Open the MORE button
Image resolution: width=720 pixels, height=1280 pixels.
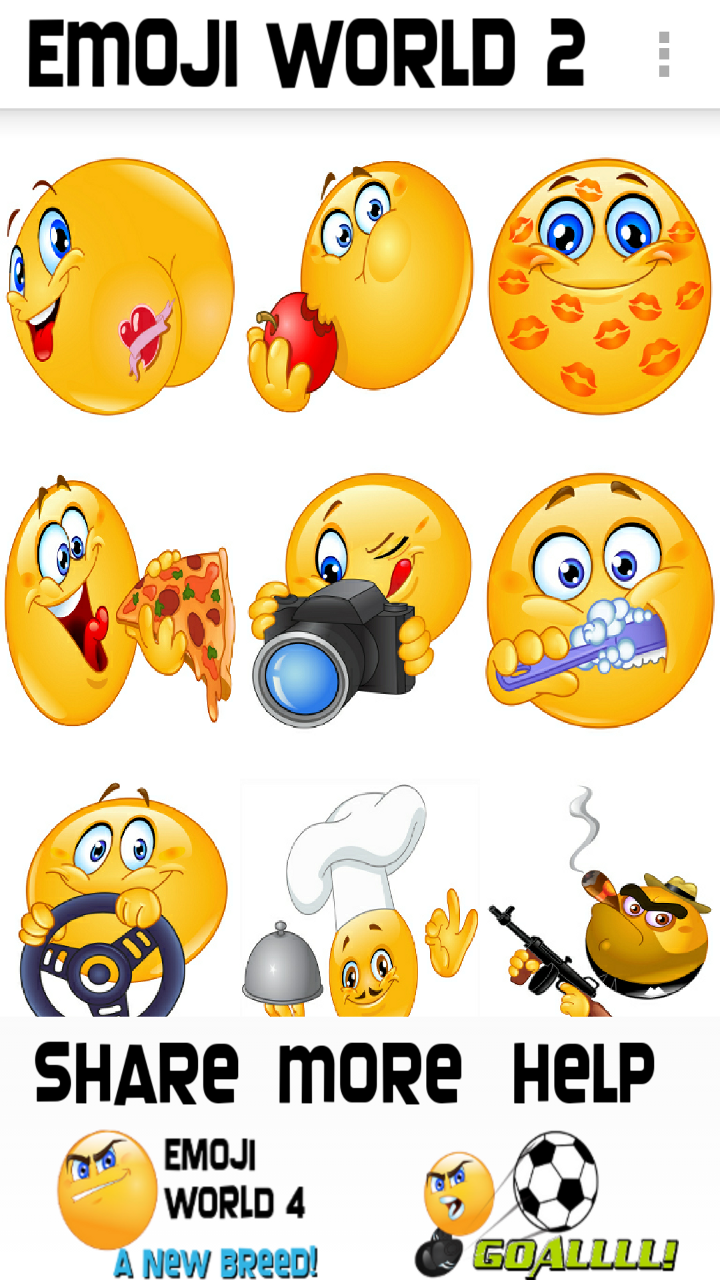click(370, 1072)
